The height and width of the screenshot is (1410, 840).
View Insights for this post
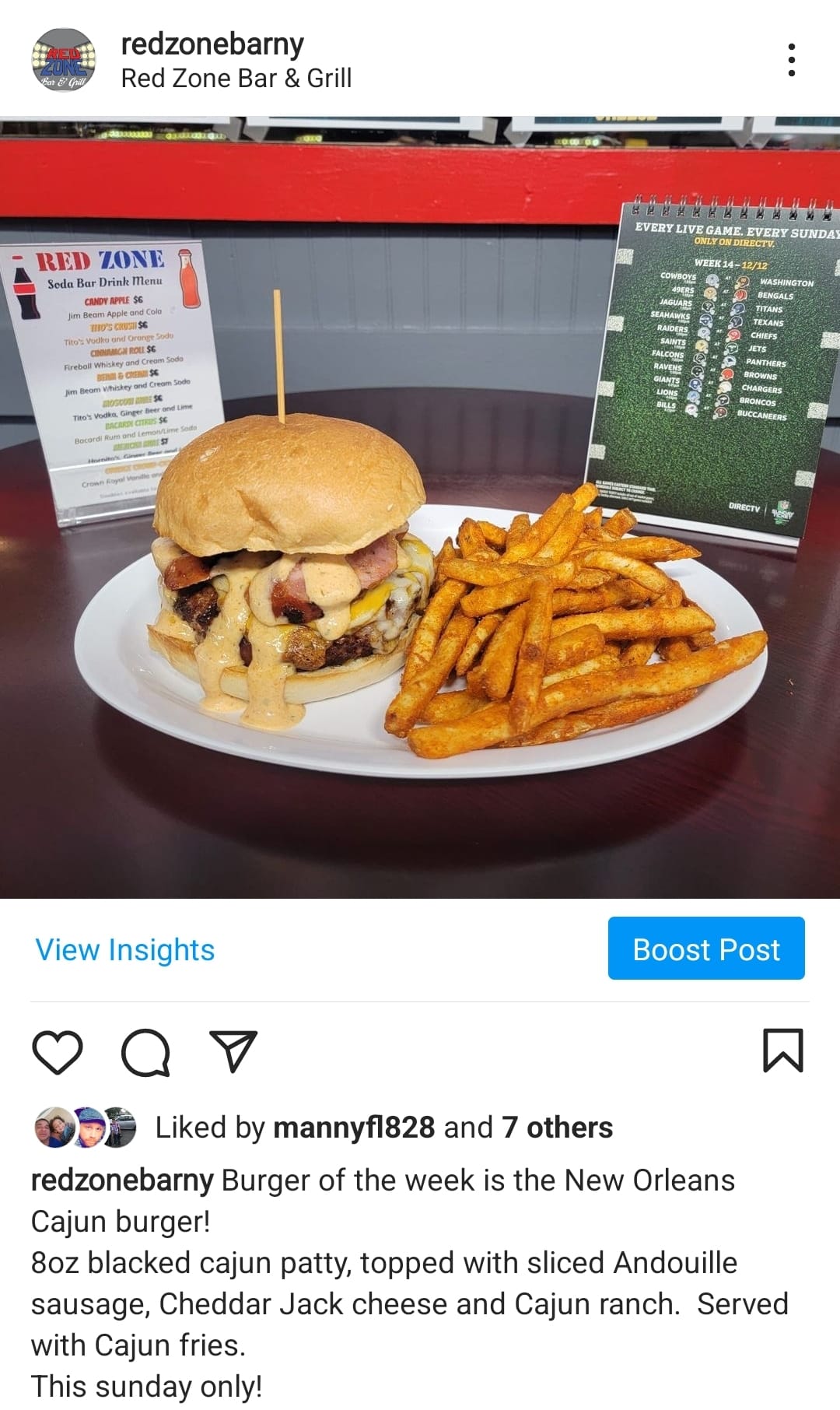[125, 949]
